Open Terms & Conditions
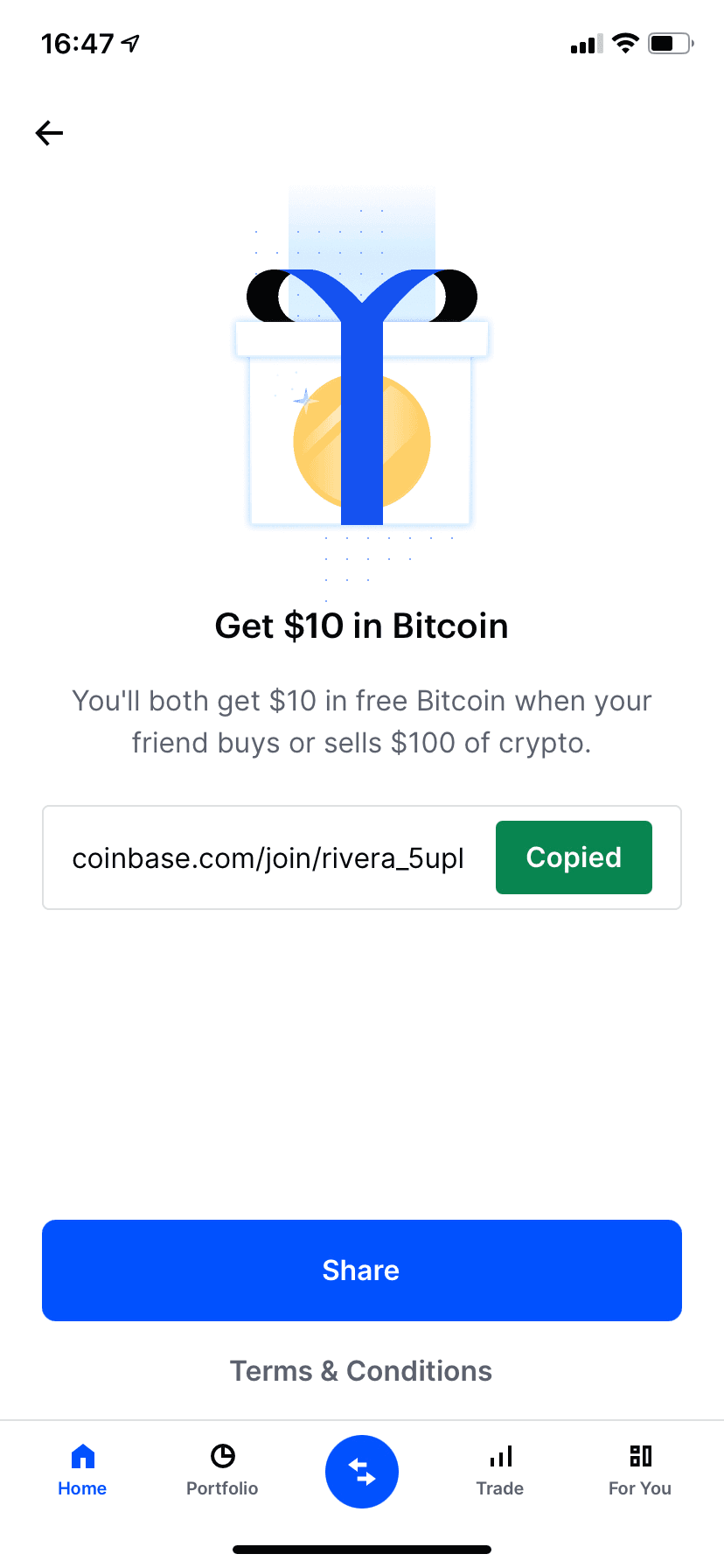This screenshot has width=724, height=1568. click(361, 1371)
